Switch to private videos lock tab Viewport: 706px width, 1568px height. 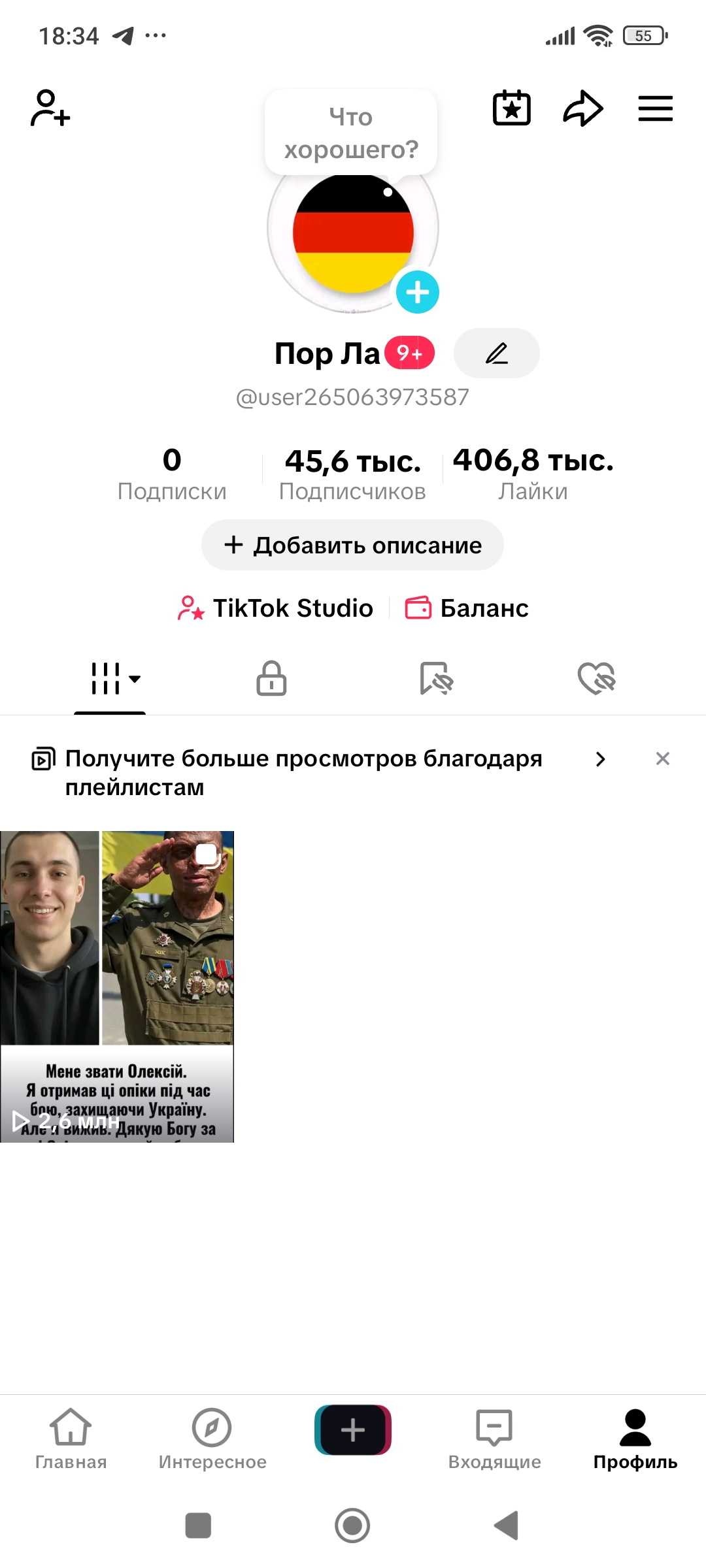pos(271,679)
